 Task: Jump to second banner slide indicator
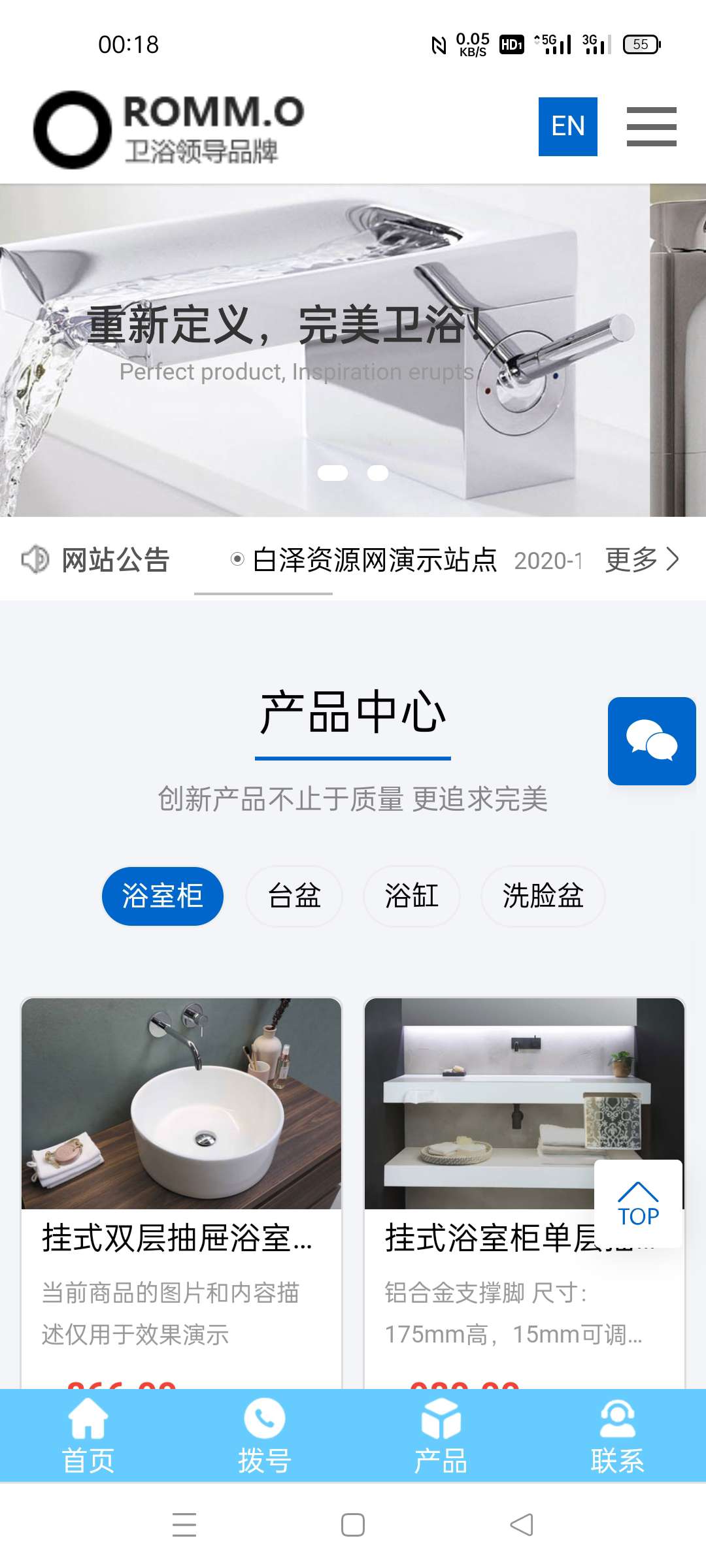[378, 473]
